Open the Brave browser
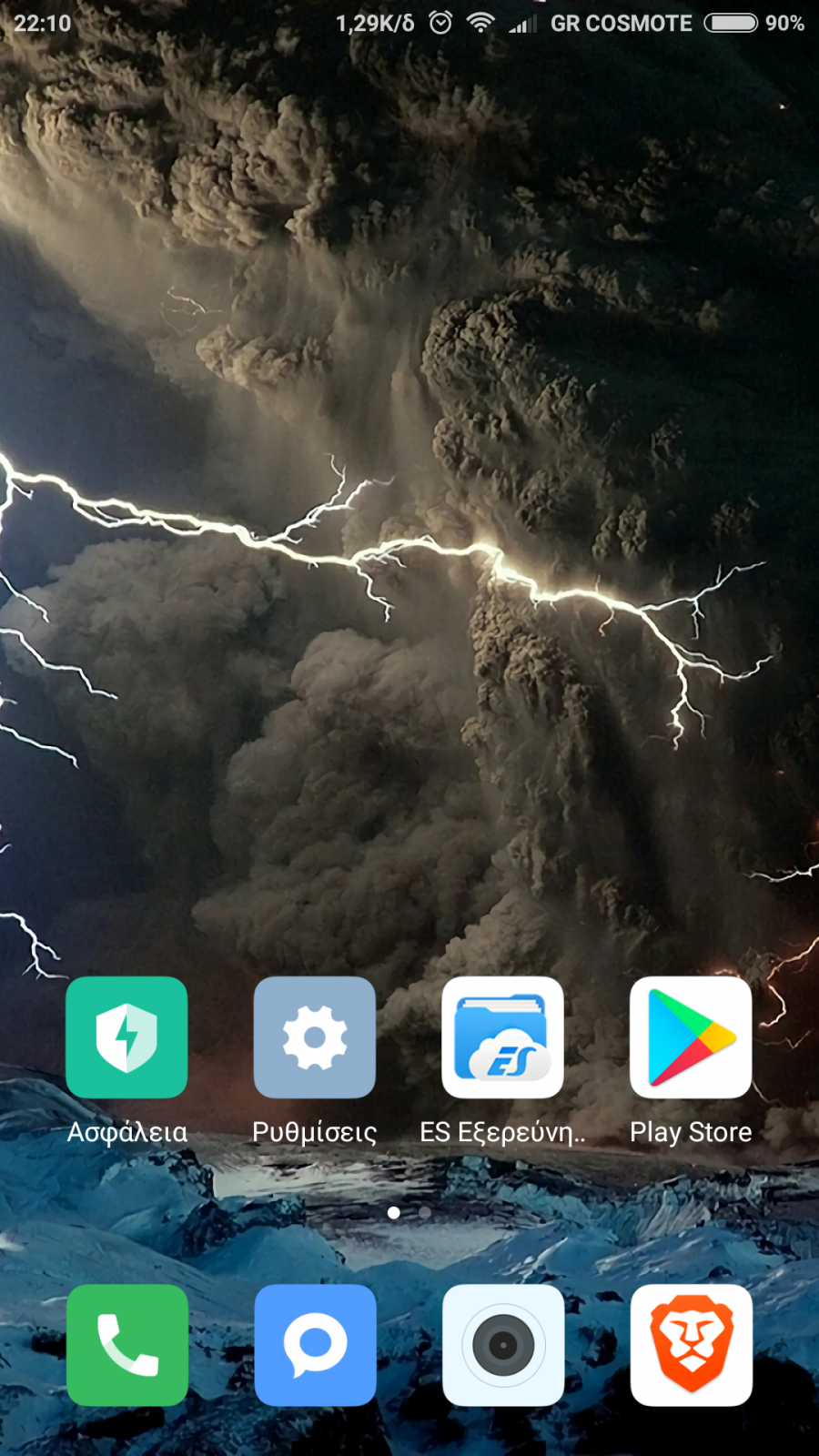 point(692,1345)
